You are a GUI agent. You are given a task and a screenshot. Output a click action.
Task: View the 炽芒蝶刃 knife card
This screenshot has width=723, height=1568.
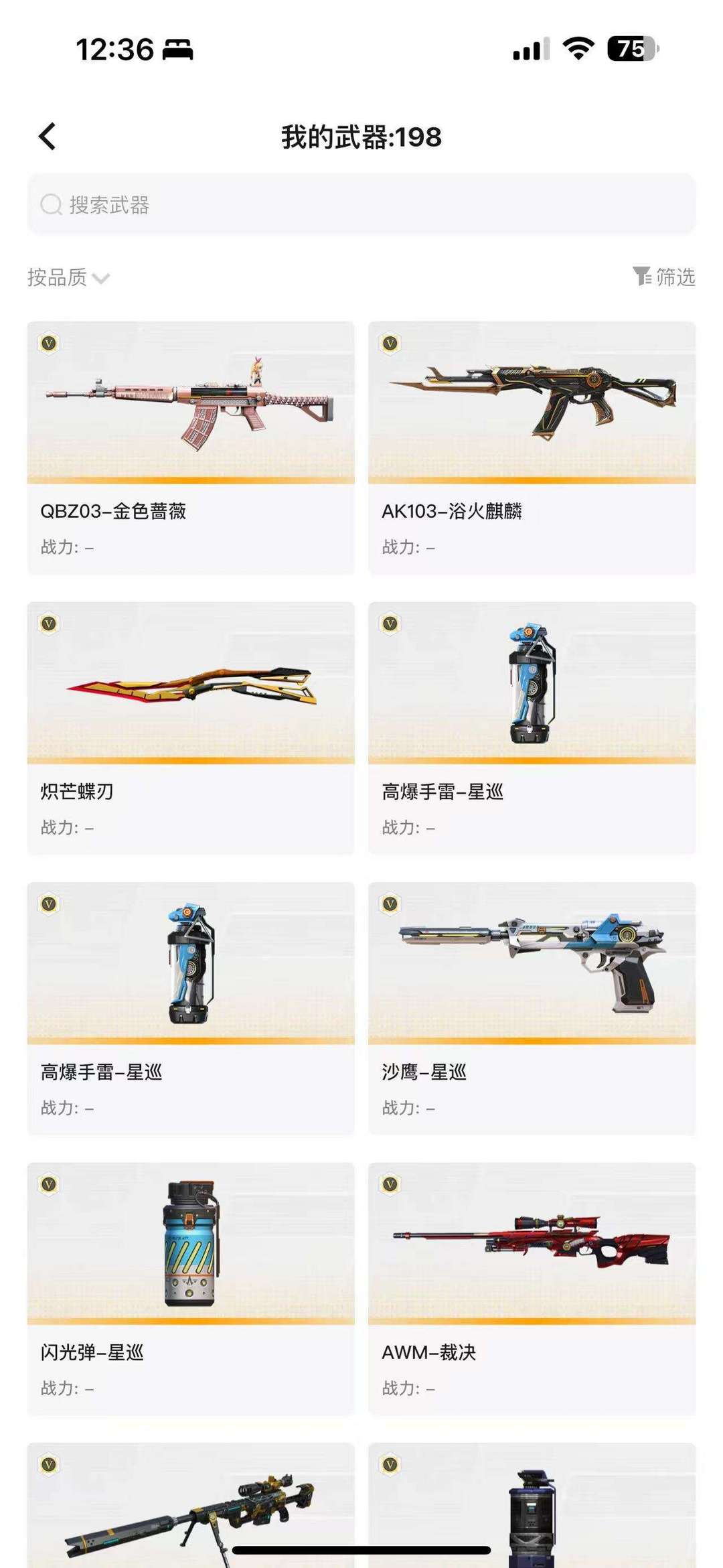tap(191, 728)
